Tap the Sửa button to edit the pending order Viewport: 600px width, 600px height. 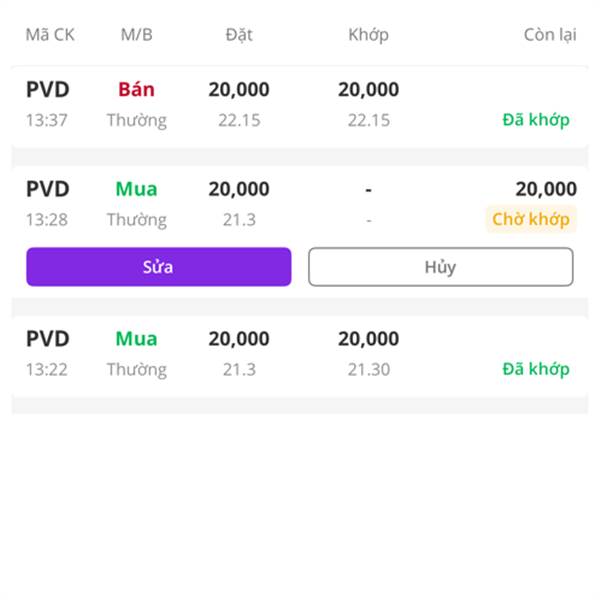point(158,267)
